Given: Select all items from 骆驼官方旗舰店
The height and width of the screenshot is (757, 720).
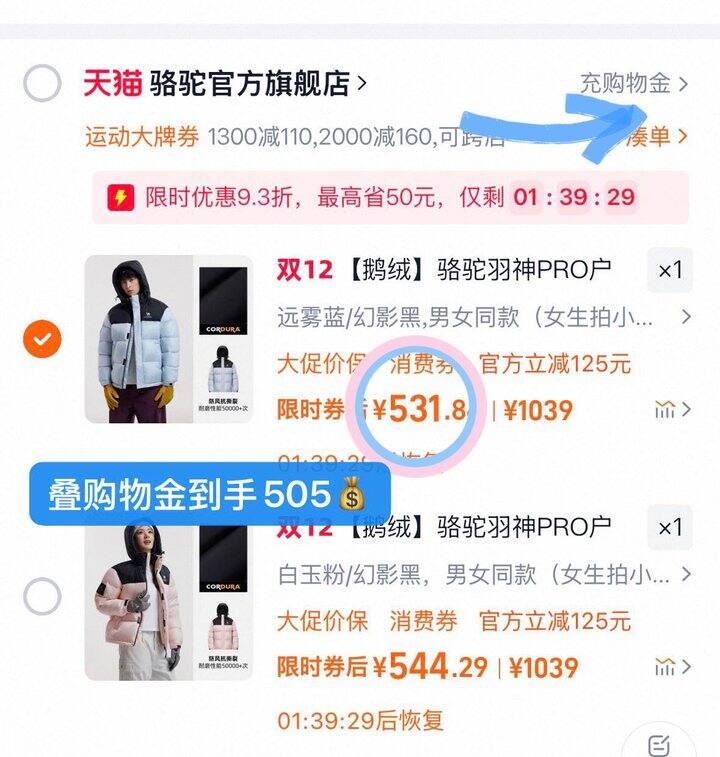Looking at the screenshot, I should click(42, 84).
